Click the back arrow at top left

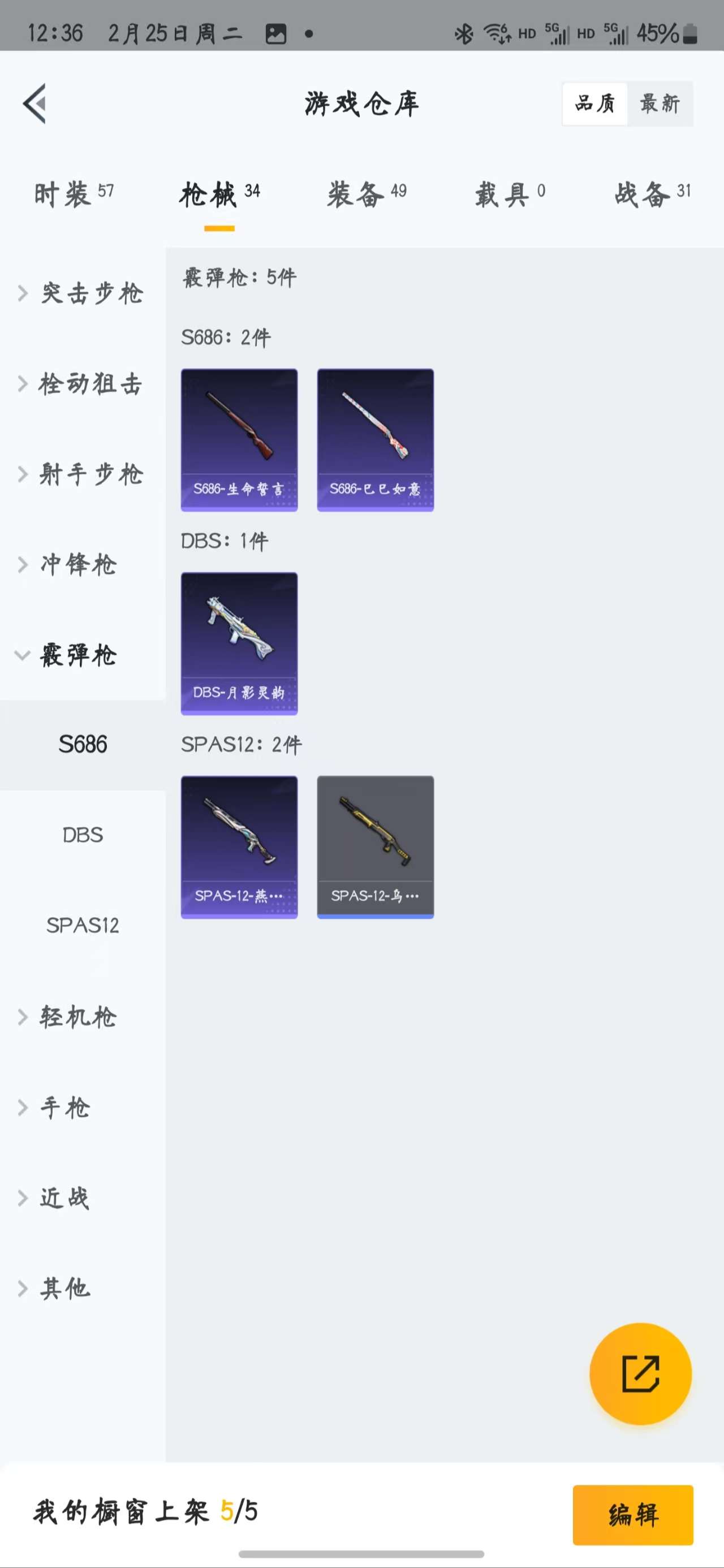point(35,102)
